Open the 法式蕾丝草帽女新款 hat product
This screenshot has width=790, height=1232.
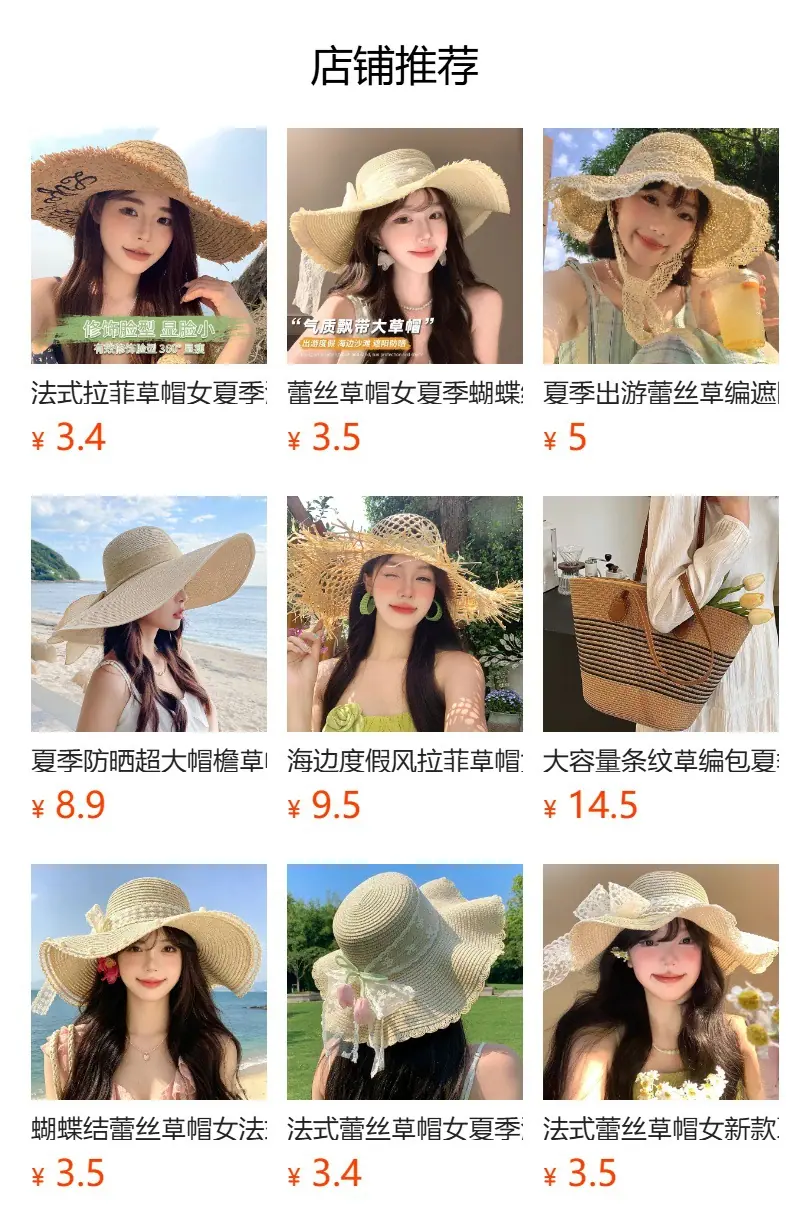click(x=661, y=1027)
